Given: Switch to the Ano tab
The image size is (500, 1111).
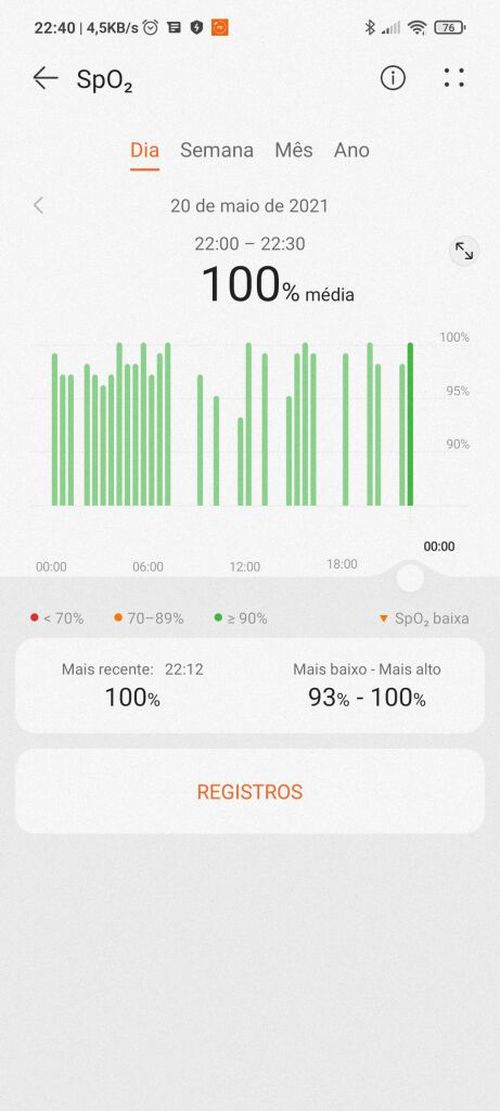Looking at the screenshot, I should (x=352, y=150).
